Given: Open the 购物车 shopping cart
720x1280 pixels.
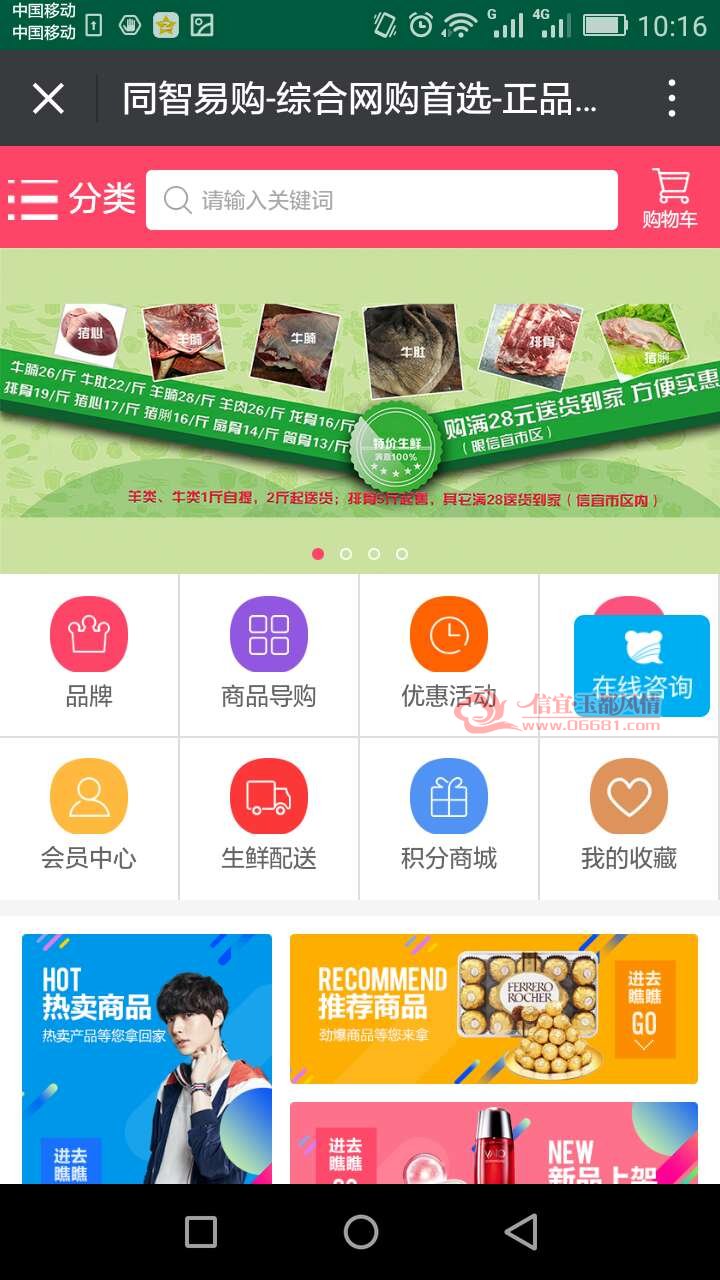Looking at the screenshot, I should 670,199.
